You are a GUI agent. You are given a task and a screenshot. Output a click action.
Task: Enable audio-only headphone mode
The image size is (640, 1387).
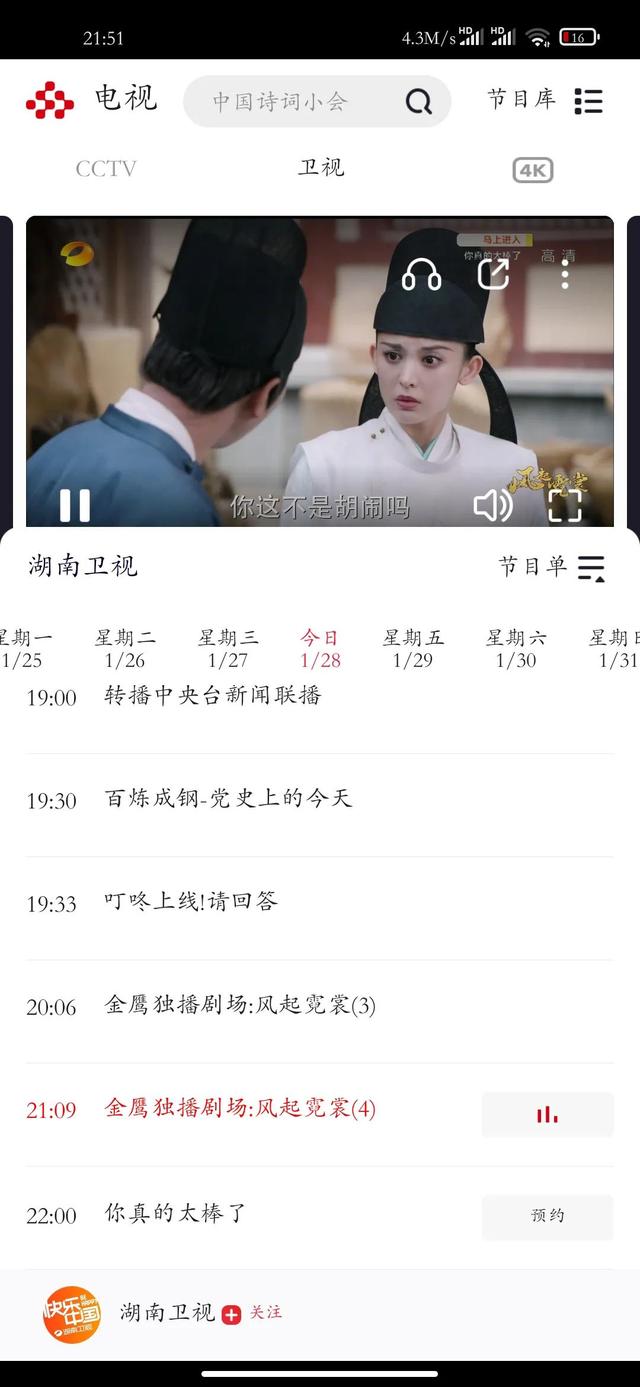tap(421, 274)
